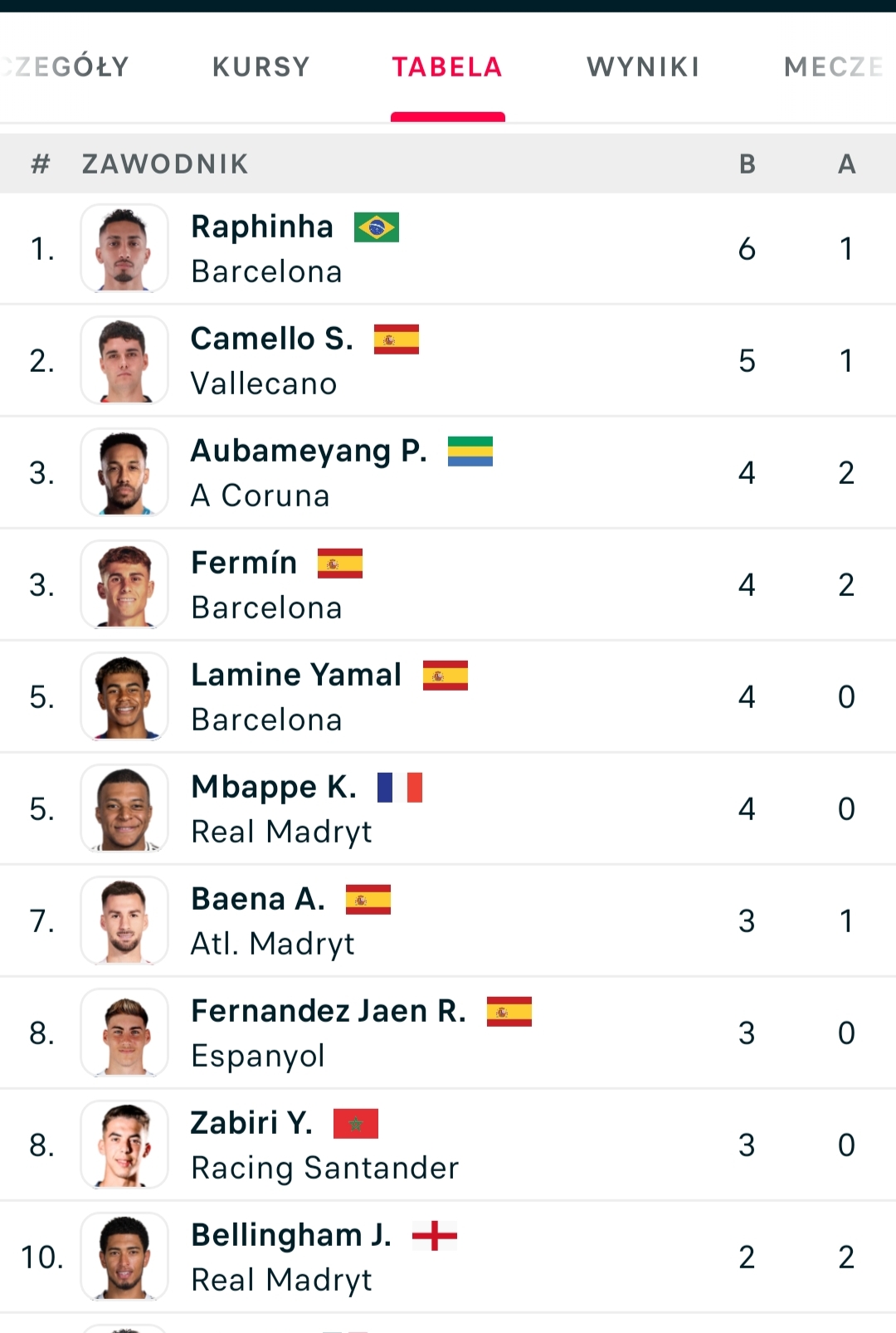Open Zabiri Y. of Racing Santander
This screenshot has width=896, height=1333.
click(448, 1145)
